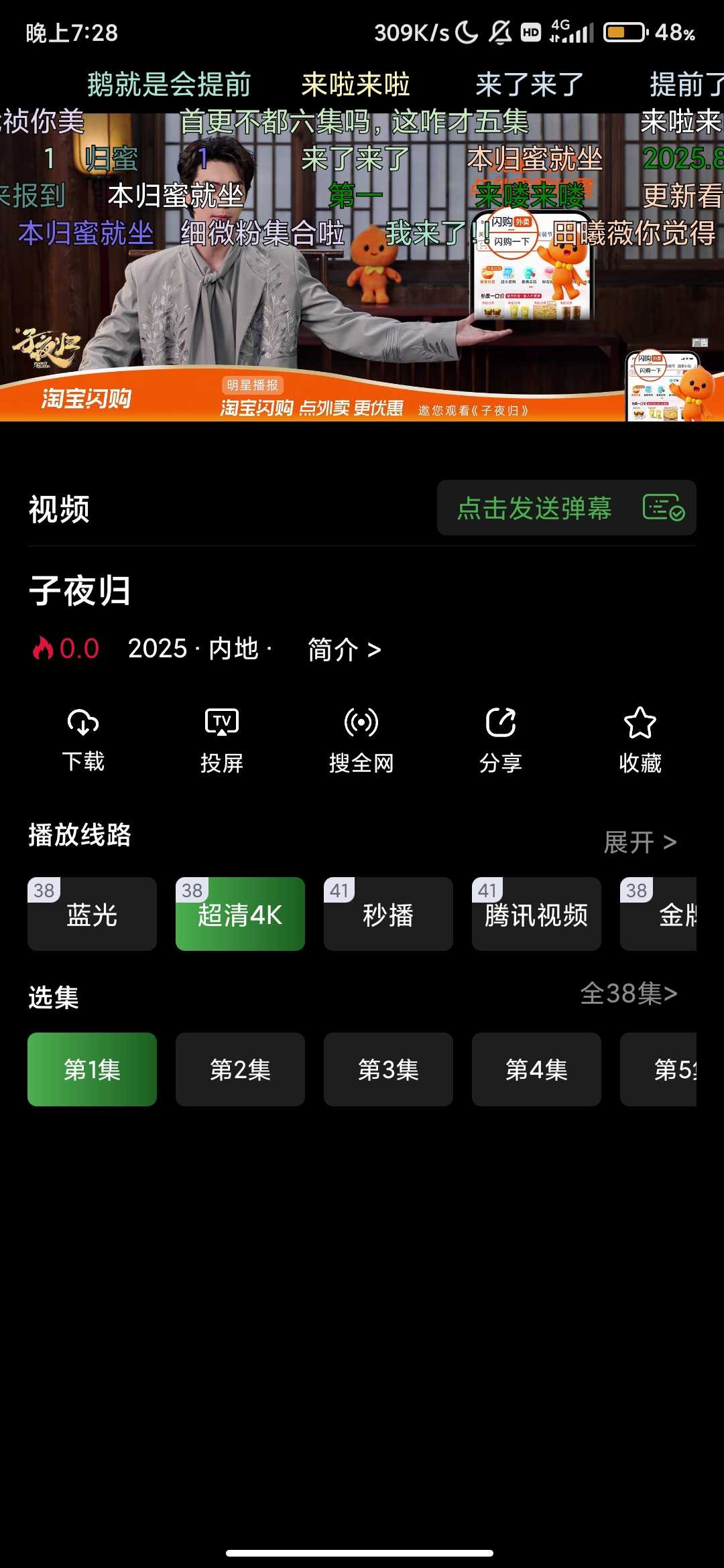This screenshot has width=724, height=1568.
Task: Open the 简介 synopsis link
Action: [344, 649]
